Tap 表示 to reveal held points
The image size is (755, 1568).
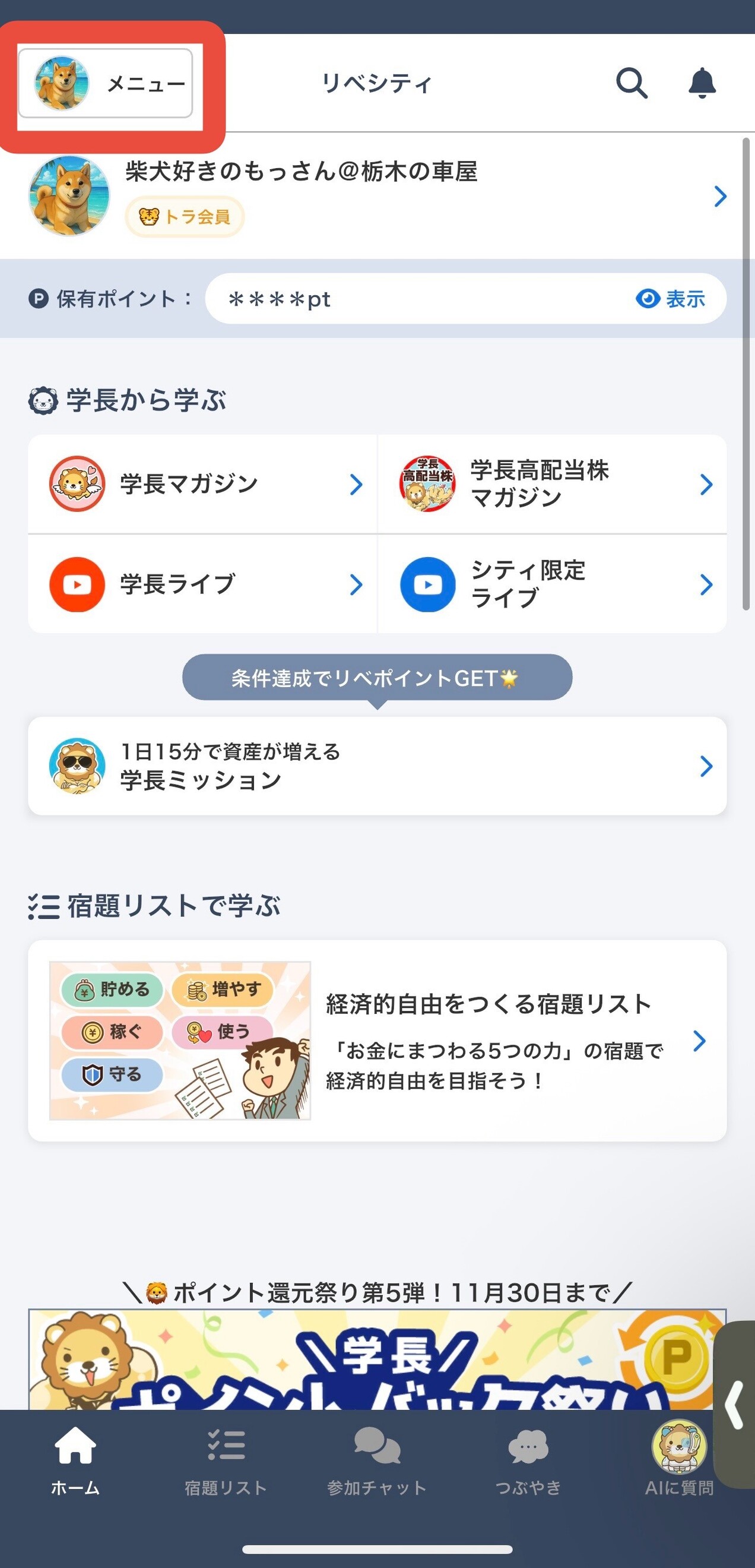click(671, 299)
